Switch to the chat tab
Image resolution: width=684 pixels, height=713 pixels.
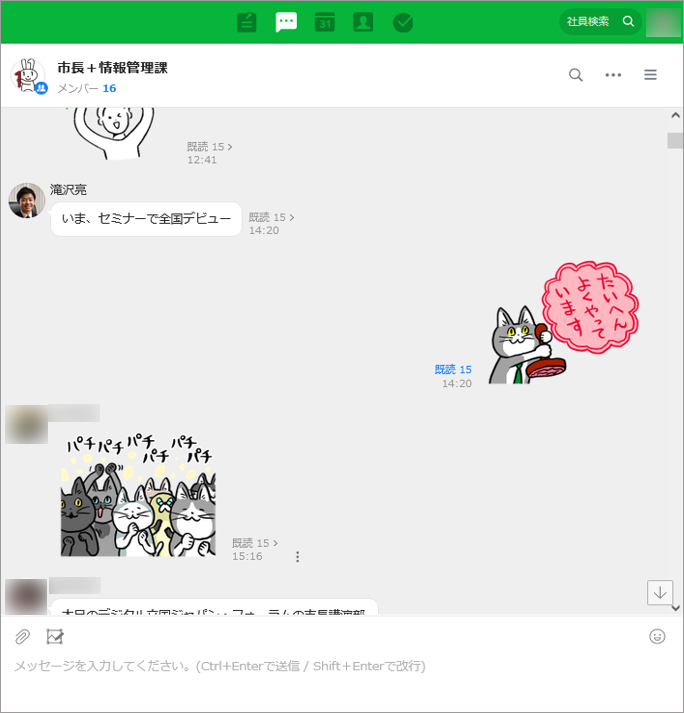tap(286, 22)
